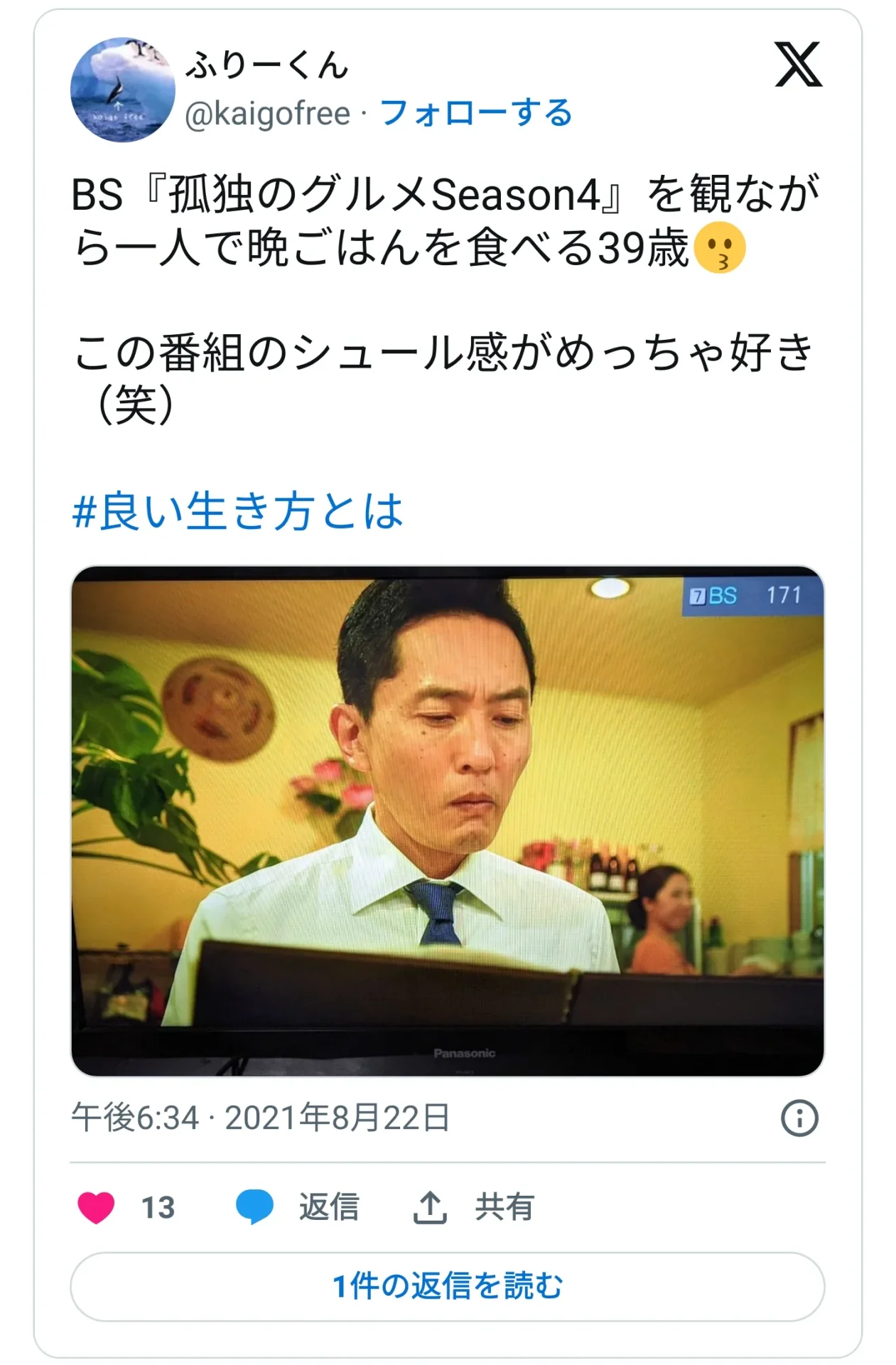The width and height of the screenshot is (896, 1365).
Task: Open the #良い生き方とは hashtag
Action: pyautogui.click(x=237, y=511)
